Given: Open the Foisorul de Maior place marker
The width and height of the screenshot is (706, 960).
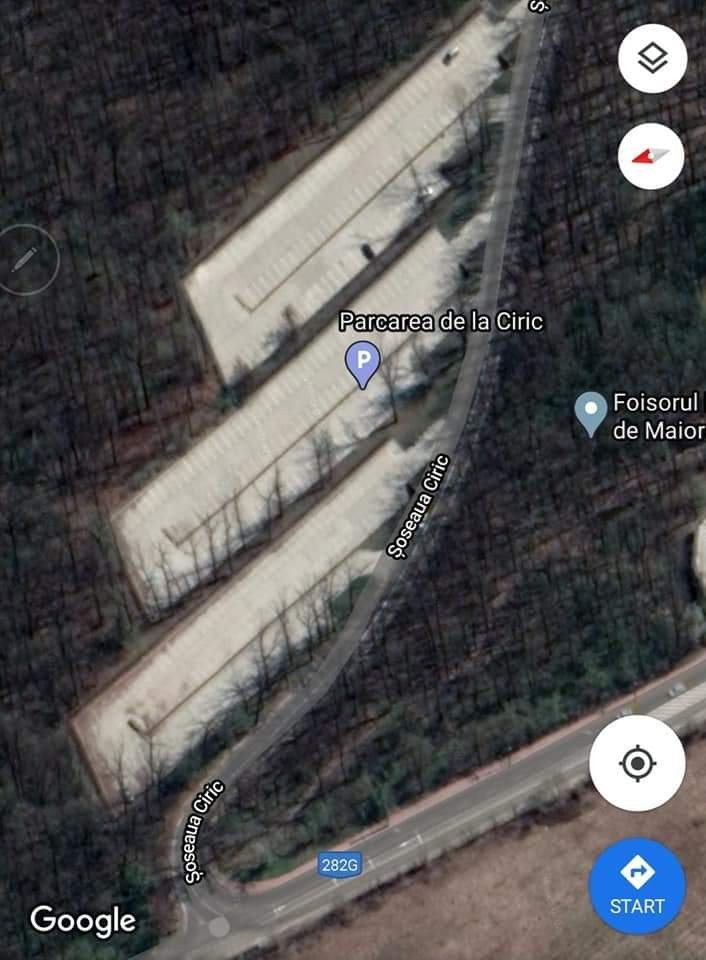Looking at the screenshot, I should click(591, 412).
